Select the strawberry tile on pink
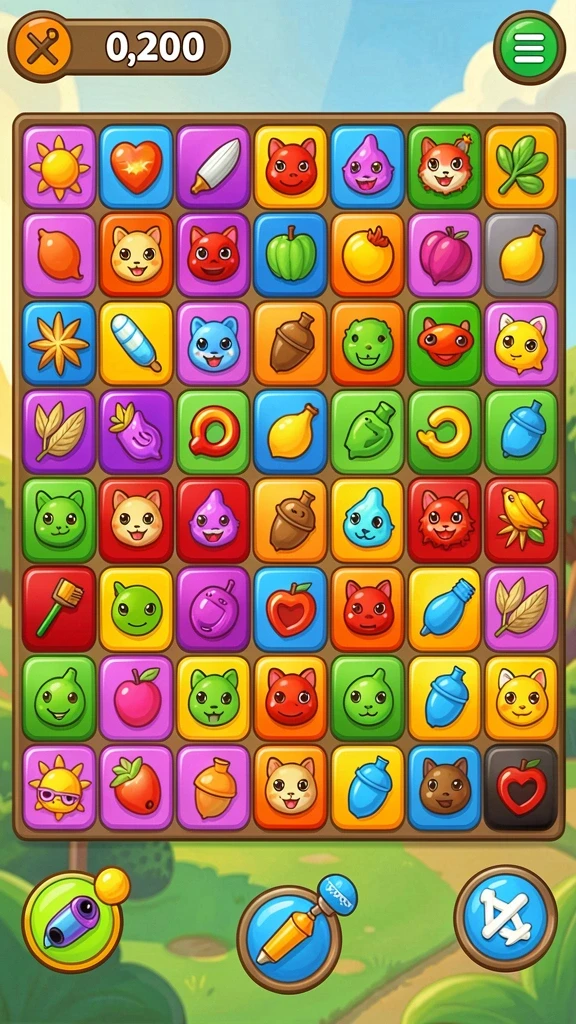The width and height of the screenshot is (576, 1024). click(136, 787)
